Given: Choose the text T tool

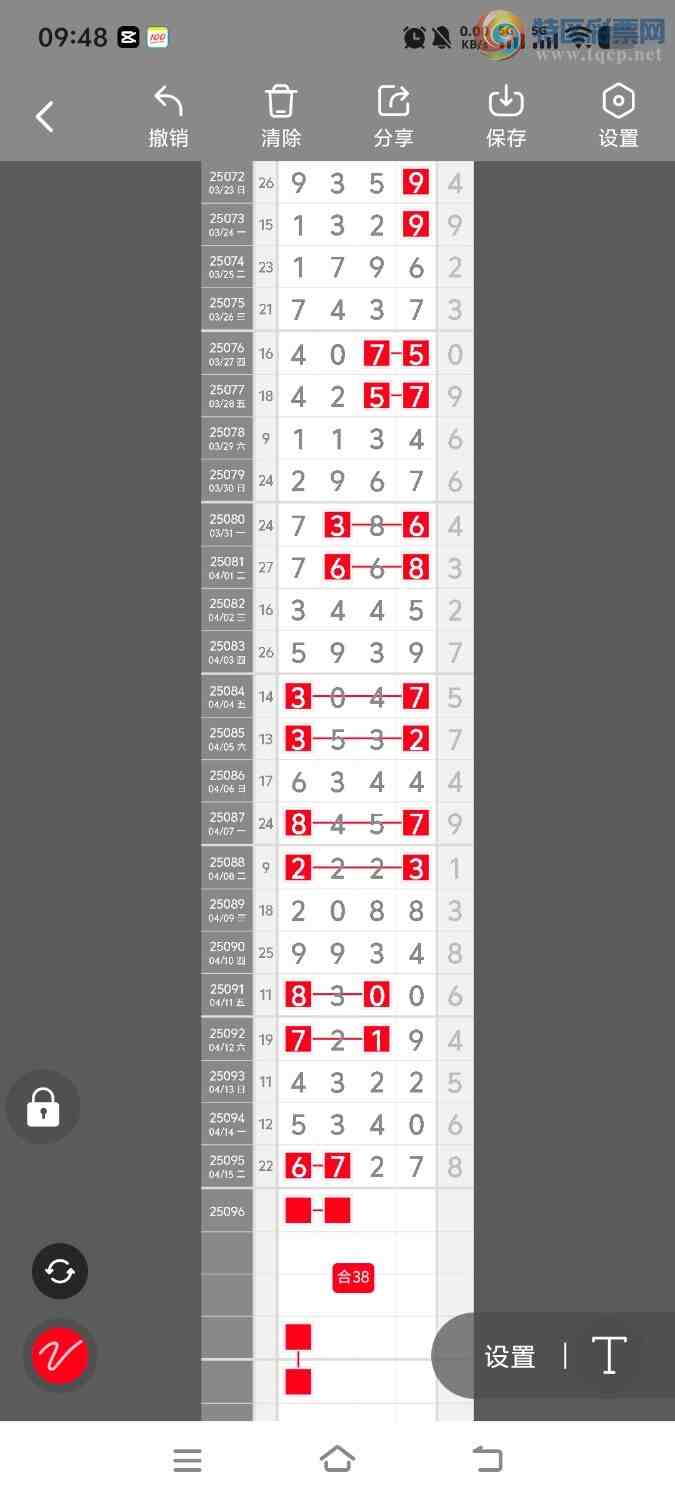Looking at the screenshot, I should pos(609,1356).
